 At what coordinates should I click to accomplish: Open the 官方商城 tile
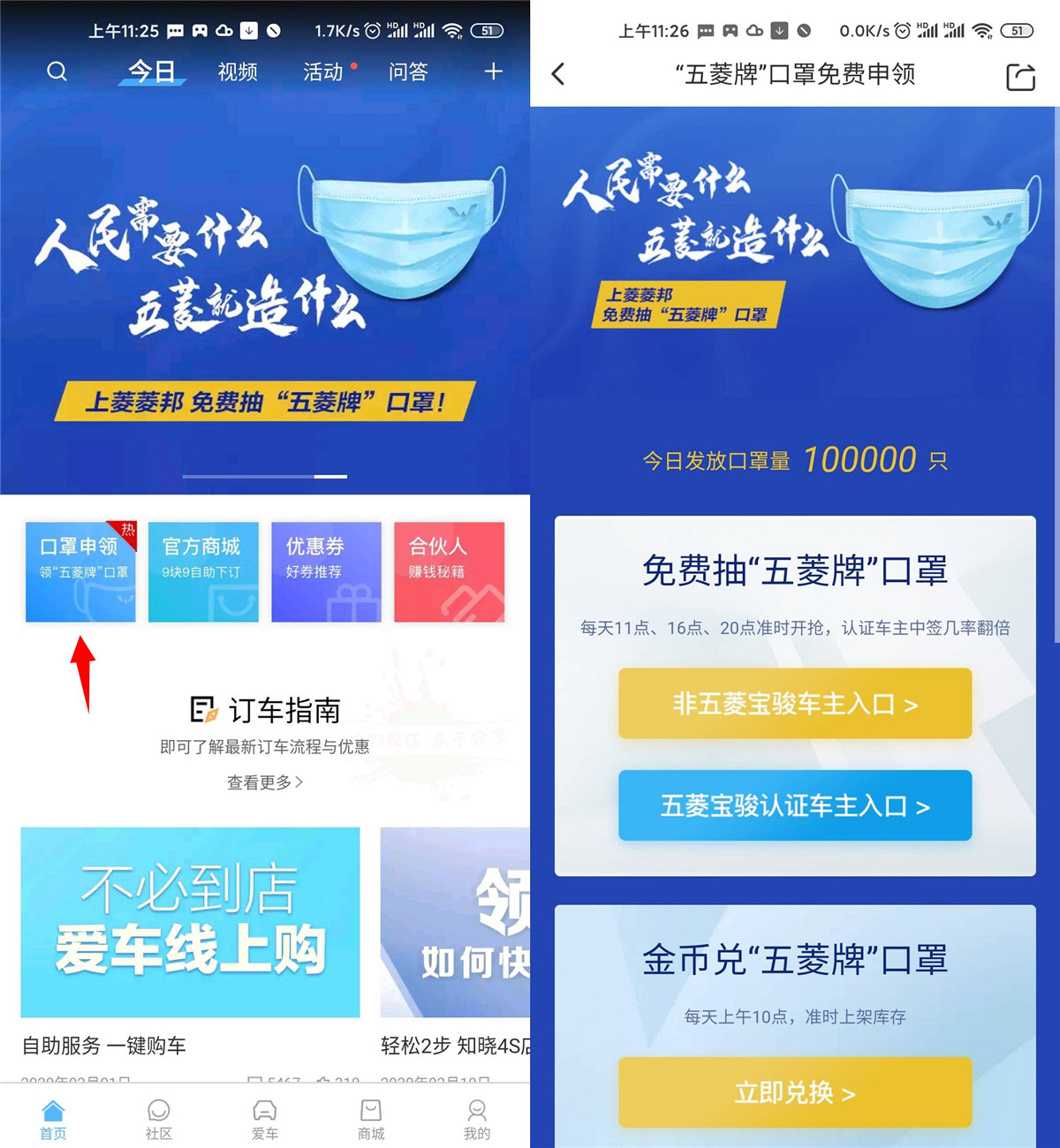tap(203, 571)
